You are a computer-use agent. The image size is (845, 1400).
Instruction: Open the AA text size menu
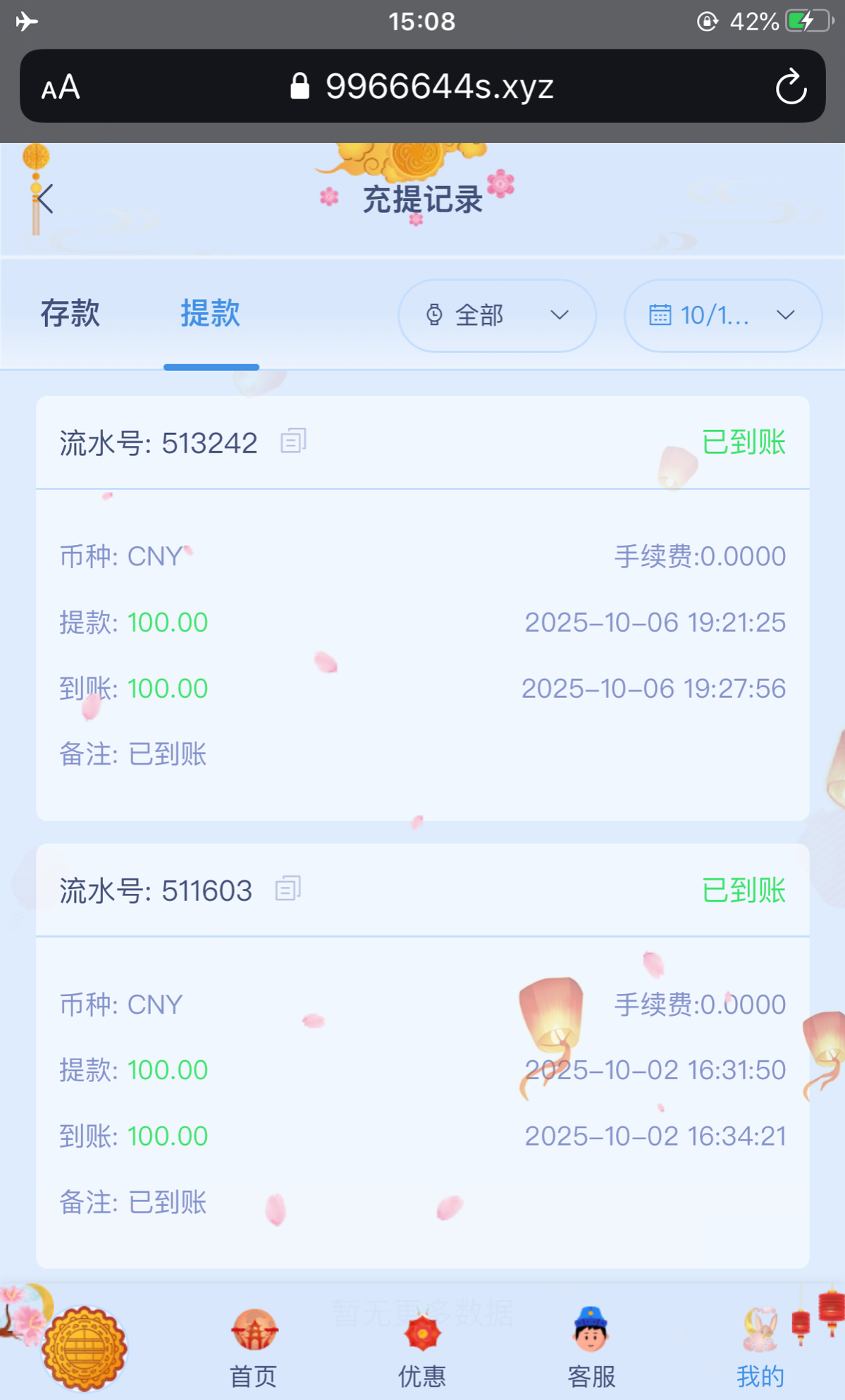pyautogui.click(x=61, y=87)
